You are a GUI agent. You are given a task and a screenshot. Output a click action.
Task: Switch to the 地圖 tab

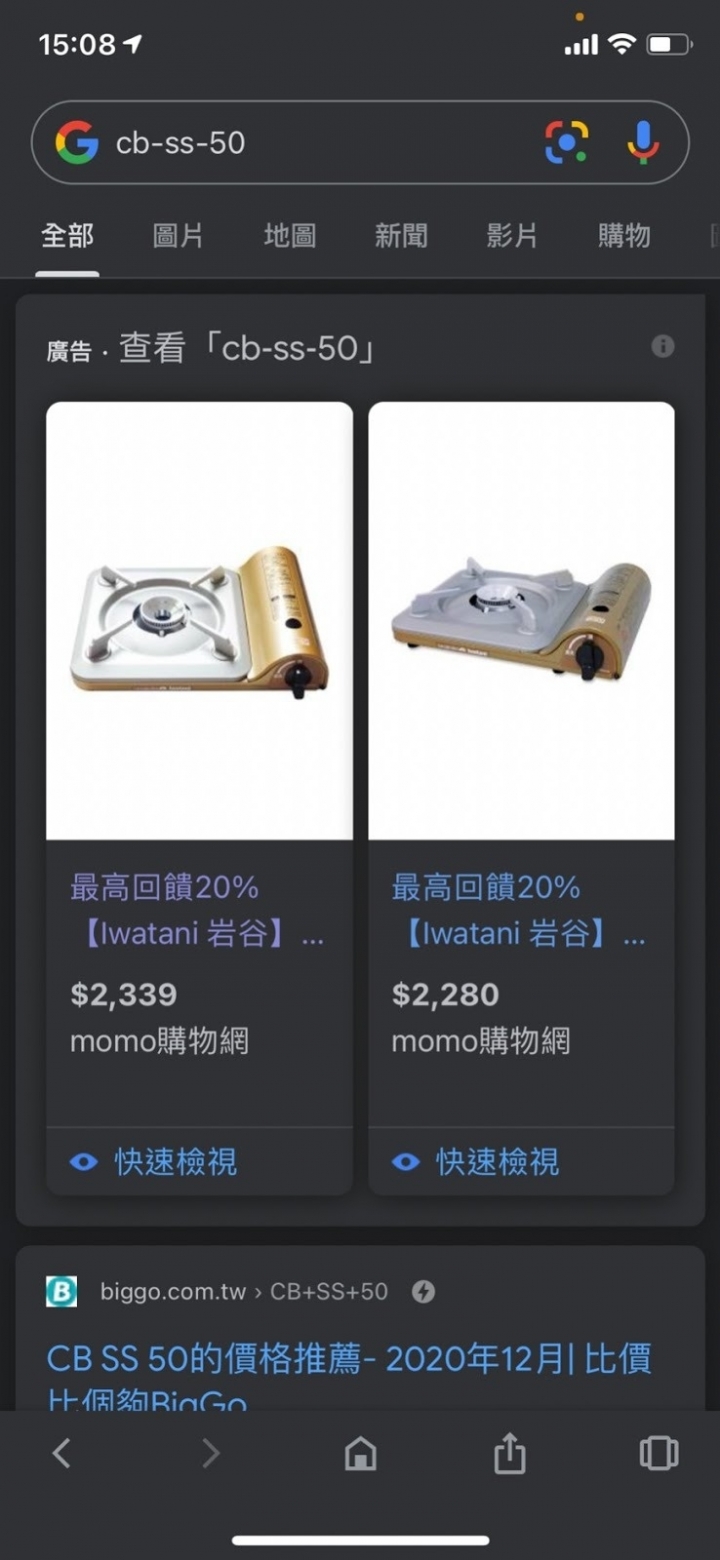(290, 236)
